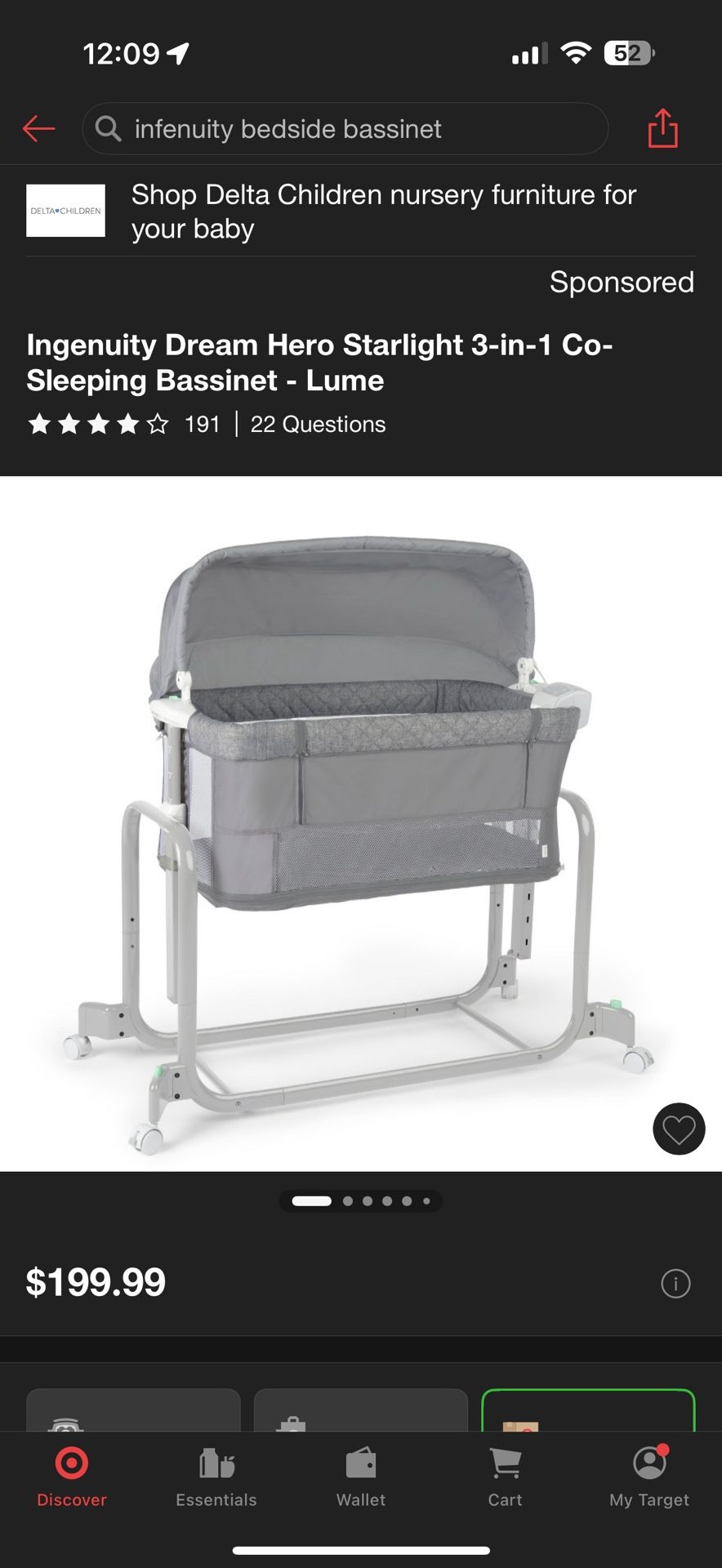Image resolution: width=722 pixels, height=1568 pixels.
Task: Open the Delta Children sponsored ad
Action: [x=359, y=211]
